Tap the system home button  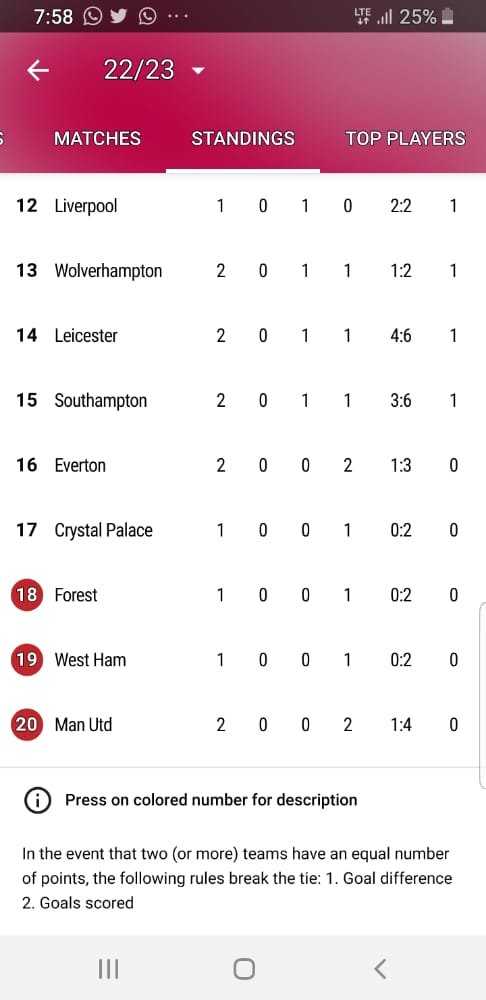(x=244, y=969)
